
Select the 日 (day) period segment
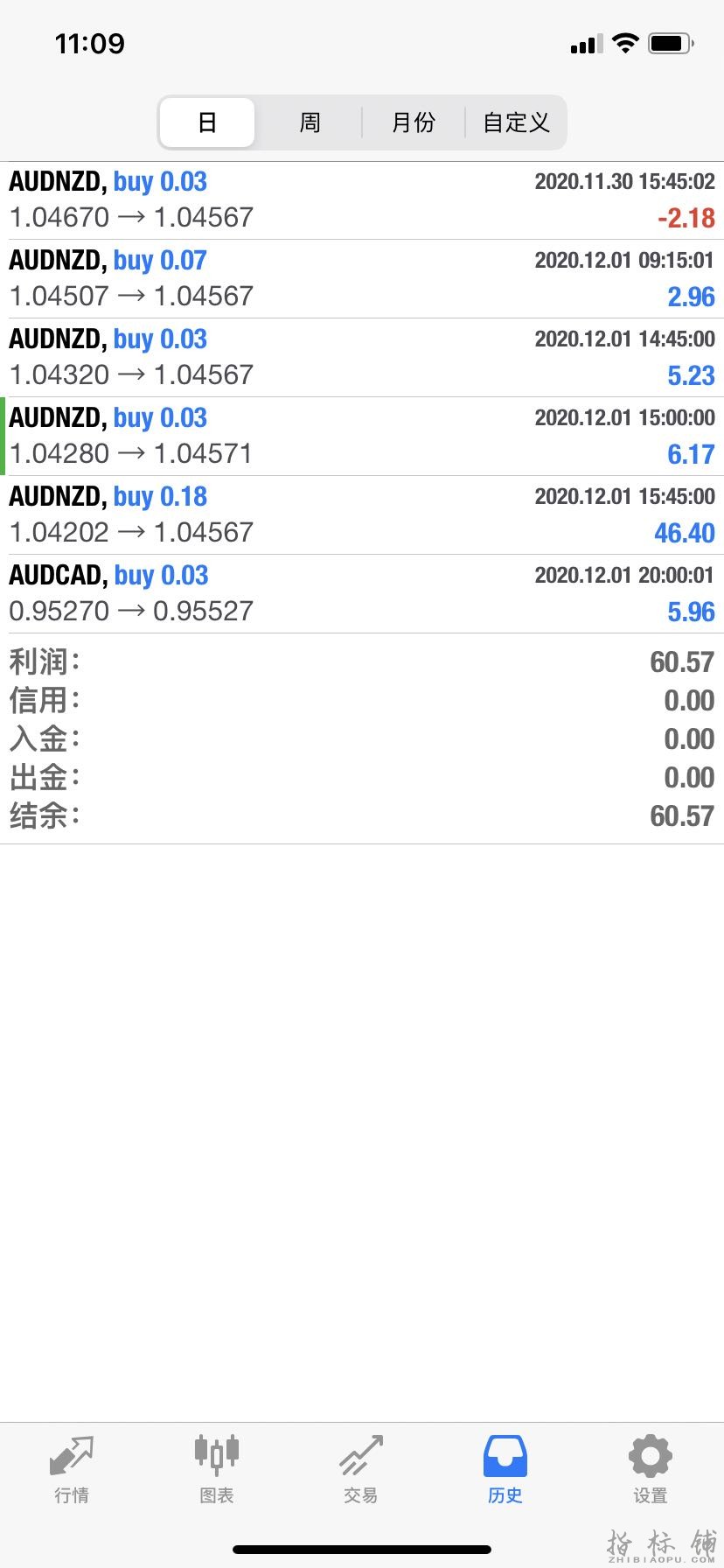[x=207, y=122]
